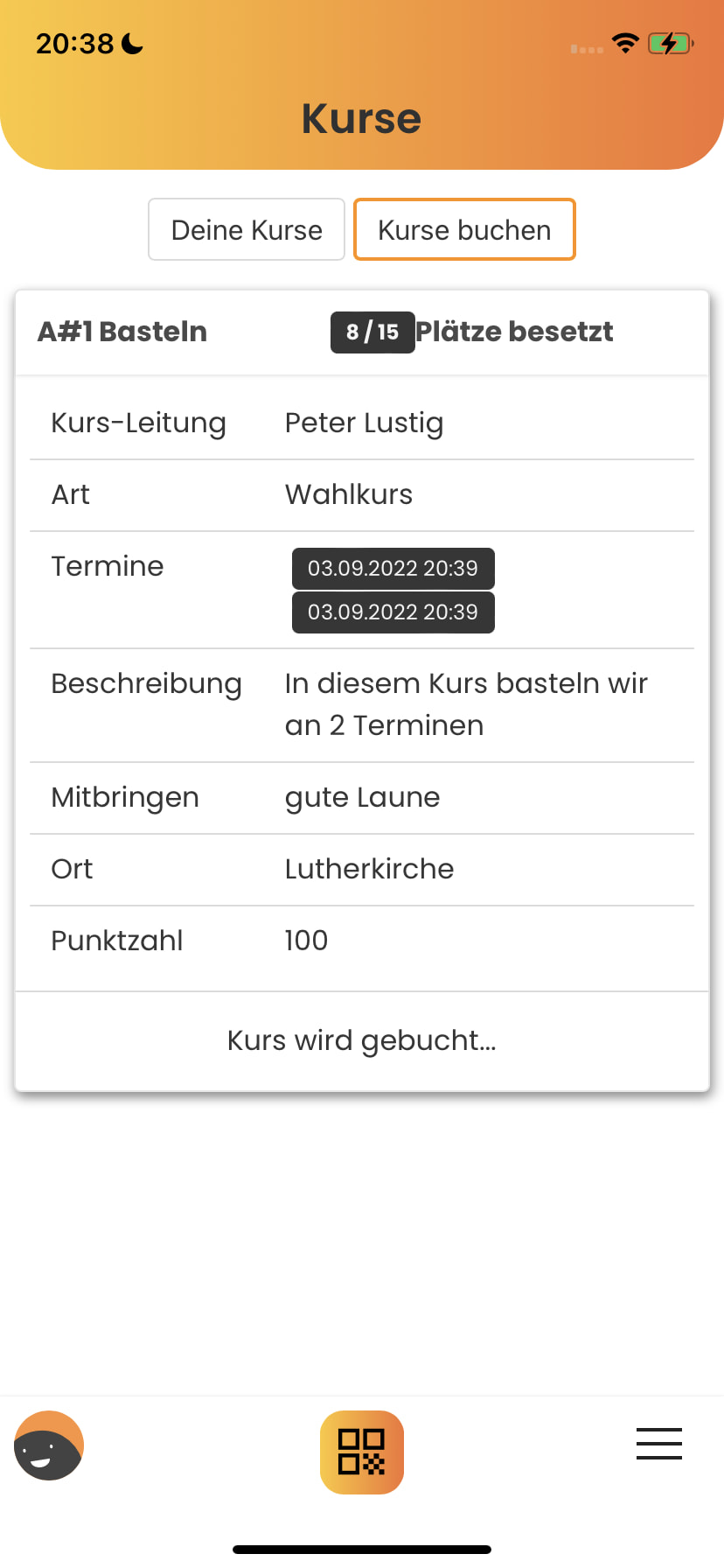
Task: Tap the Punktzahl value 100
Action: [306, 940]
